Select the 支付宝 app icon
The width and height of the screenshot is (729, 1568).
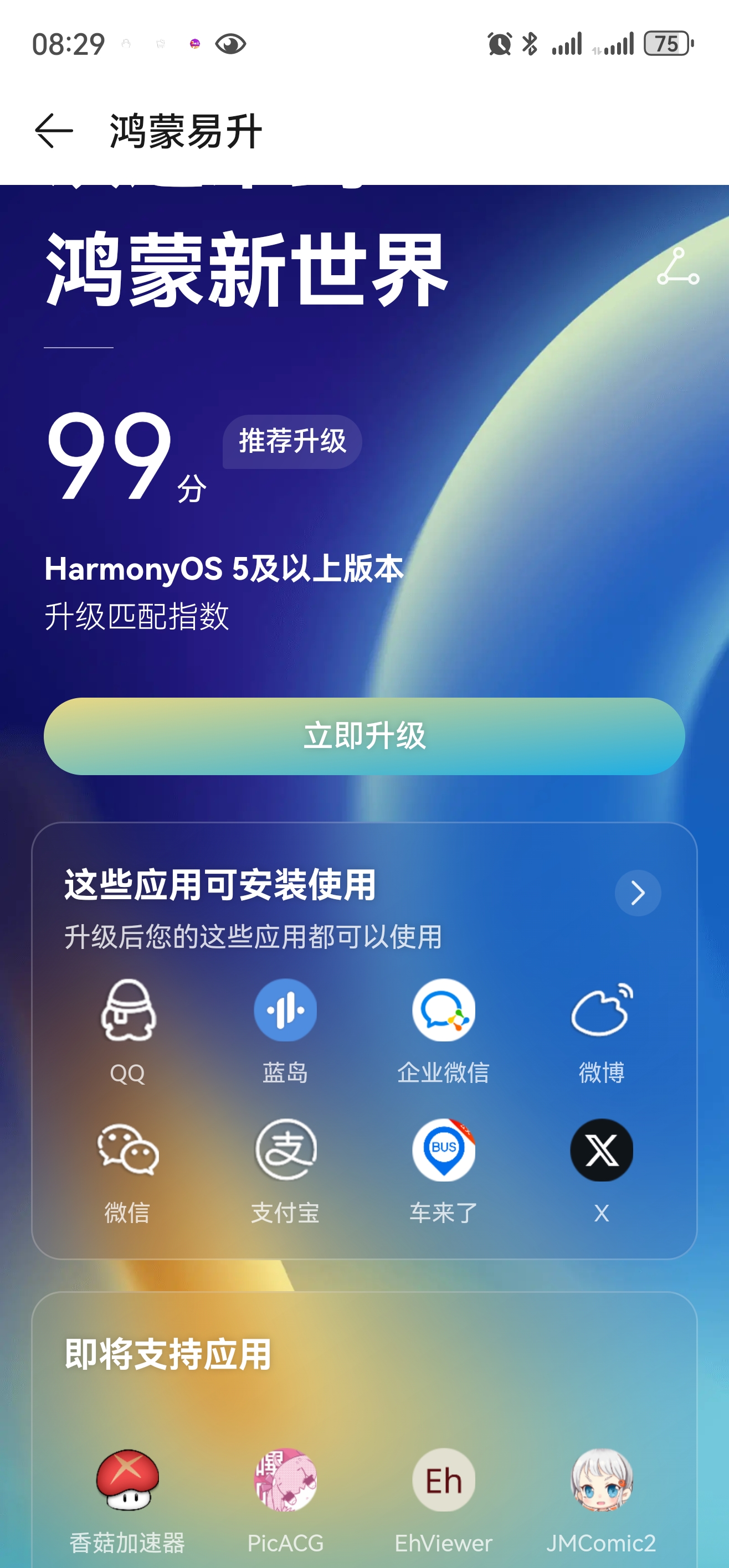285,1151
